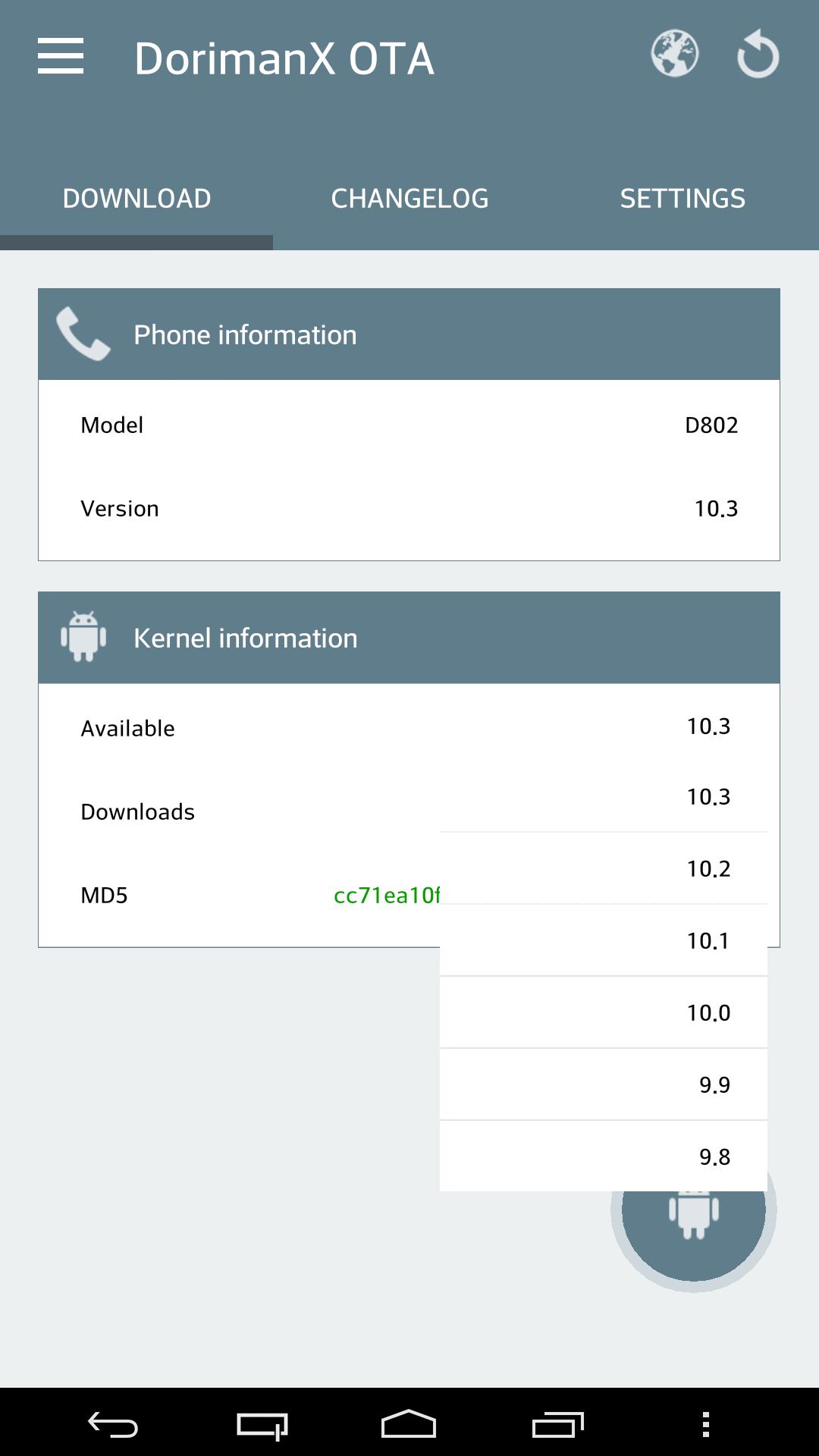
Task: Switch to the Settings tab
Action: click(682, 199)
